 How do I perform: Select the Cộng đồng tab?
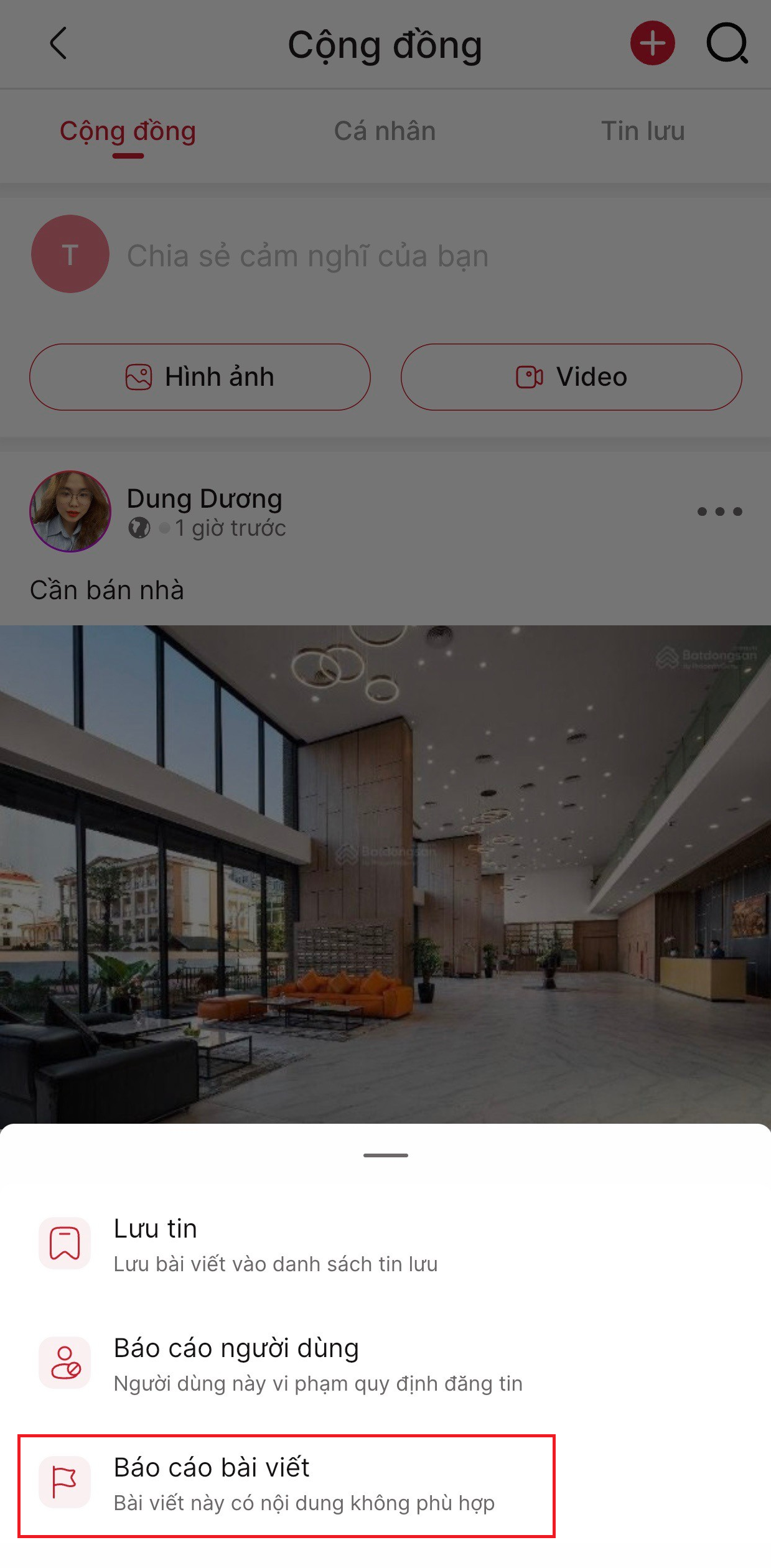coord(128,131)
